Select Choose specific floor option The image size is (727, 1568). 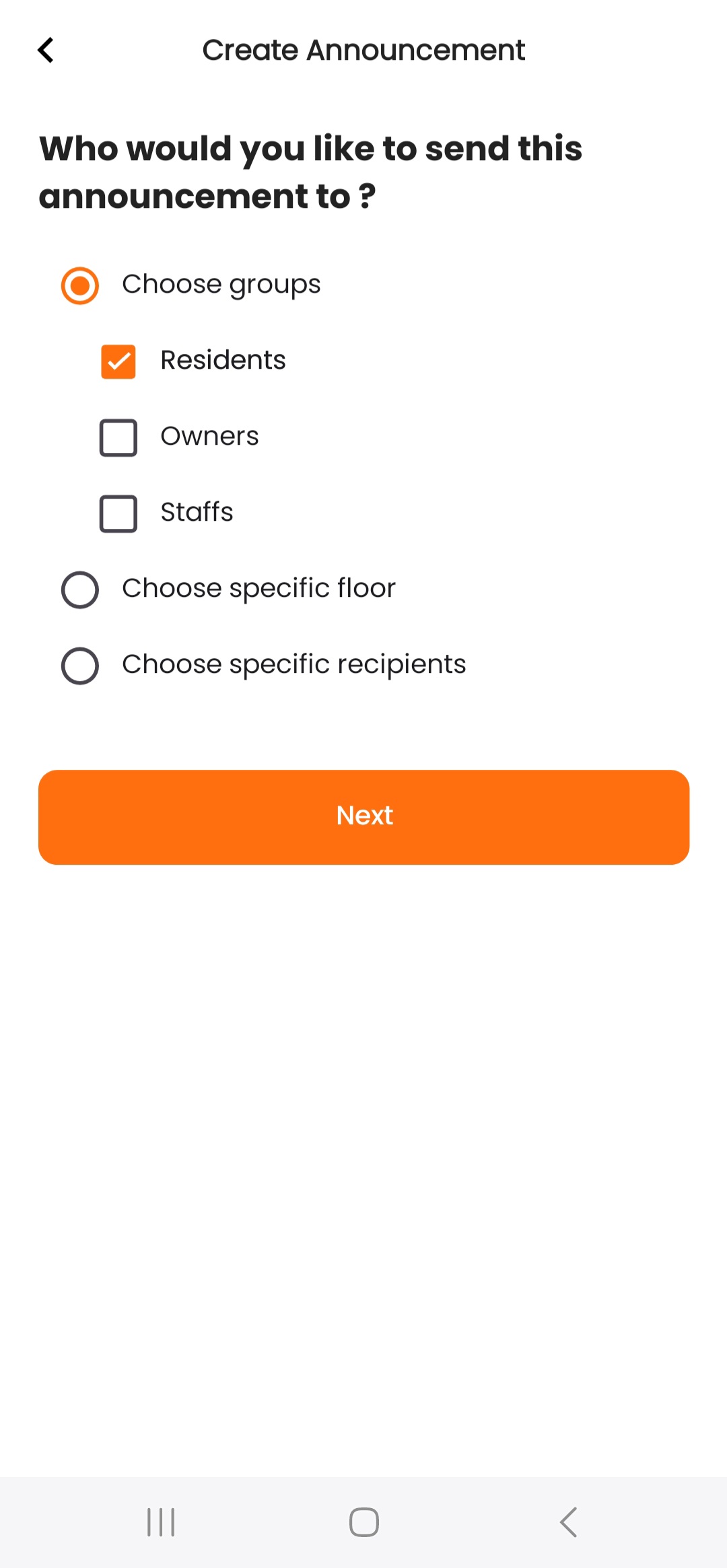[80, 590]
